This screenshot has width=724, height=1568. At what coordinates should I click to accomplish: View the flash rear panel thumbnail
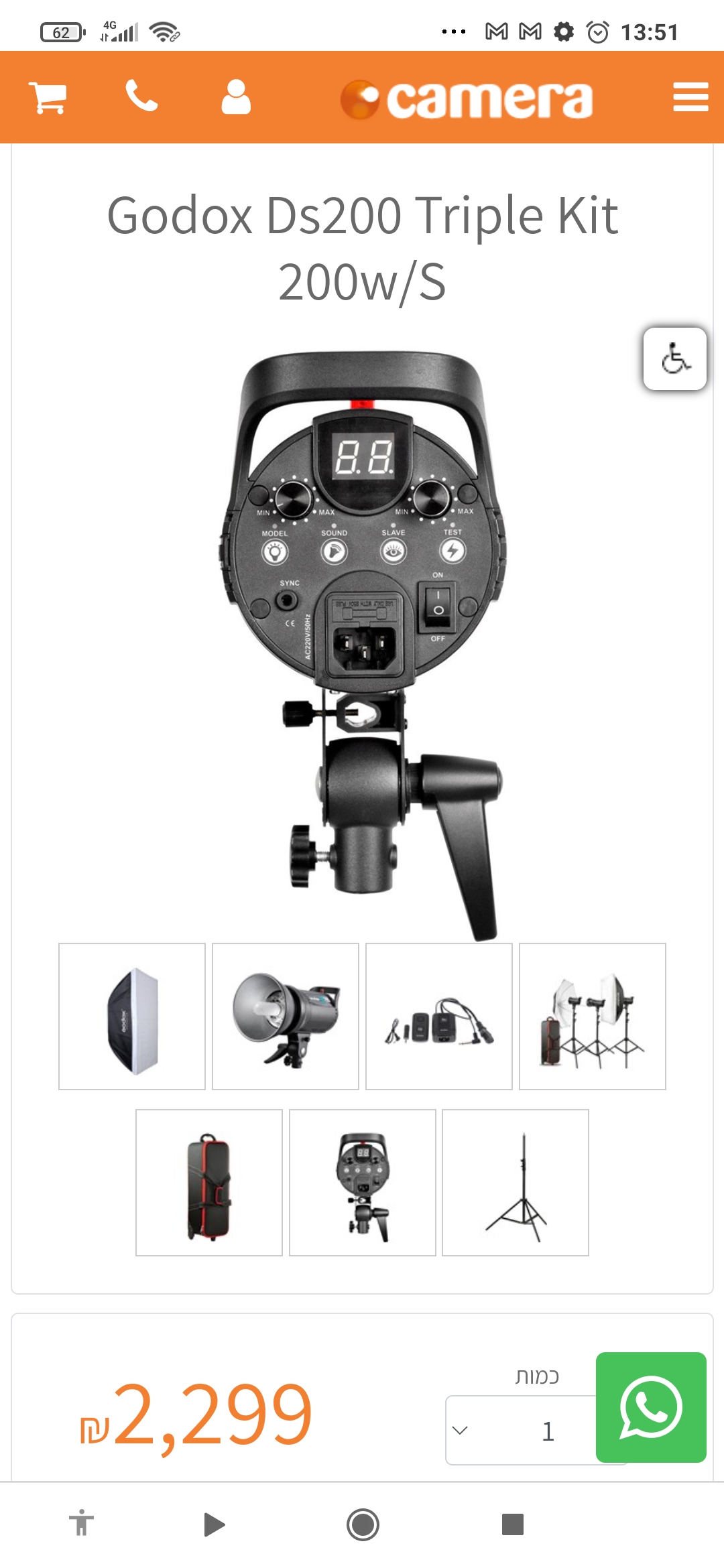(x=363, y=1183)
